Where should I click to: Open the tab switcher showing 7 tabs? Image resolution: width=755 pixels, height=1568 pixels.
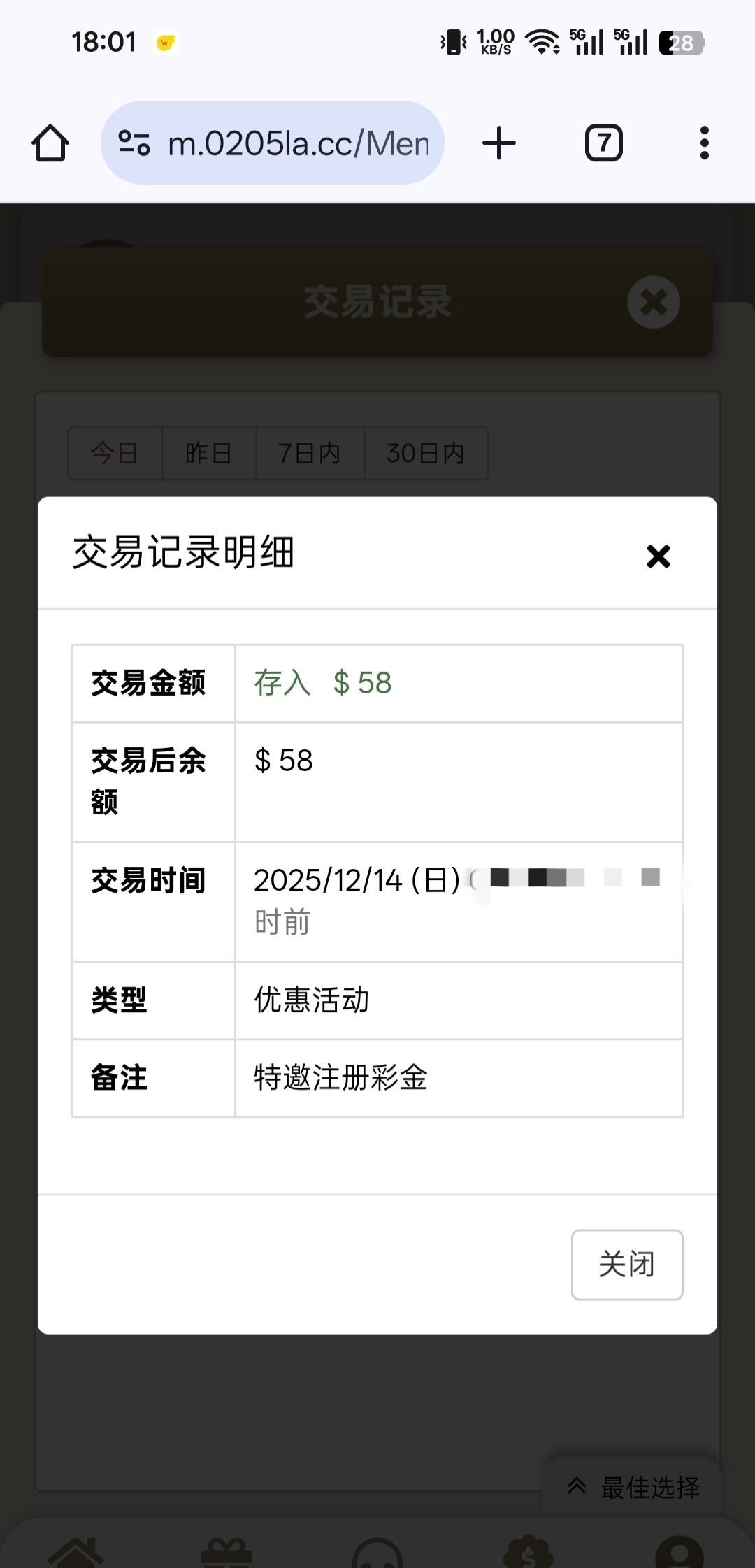click(602, 143)
